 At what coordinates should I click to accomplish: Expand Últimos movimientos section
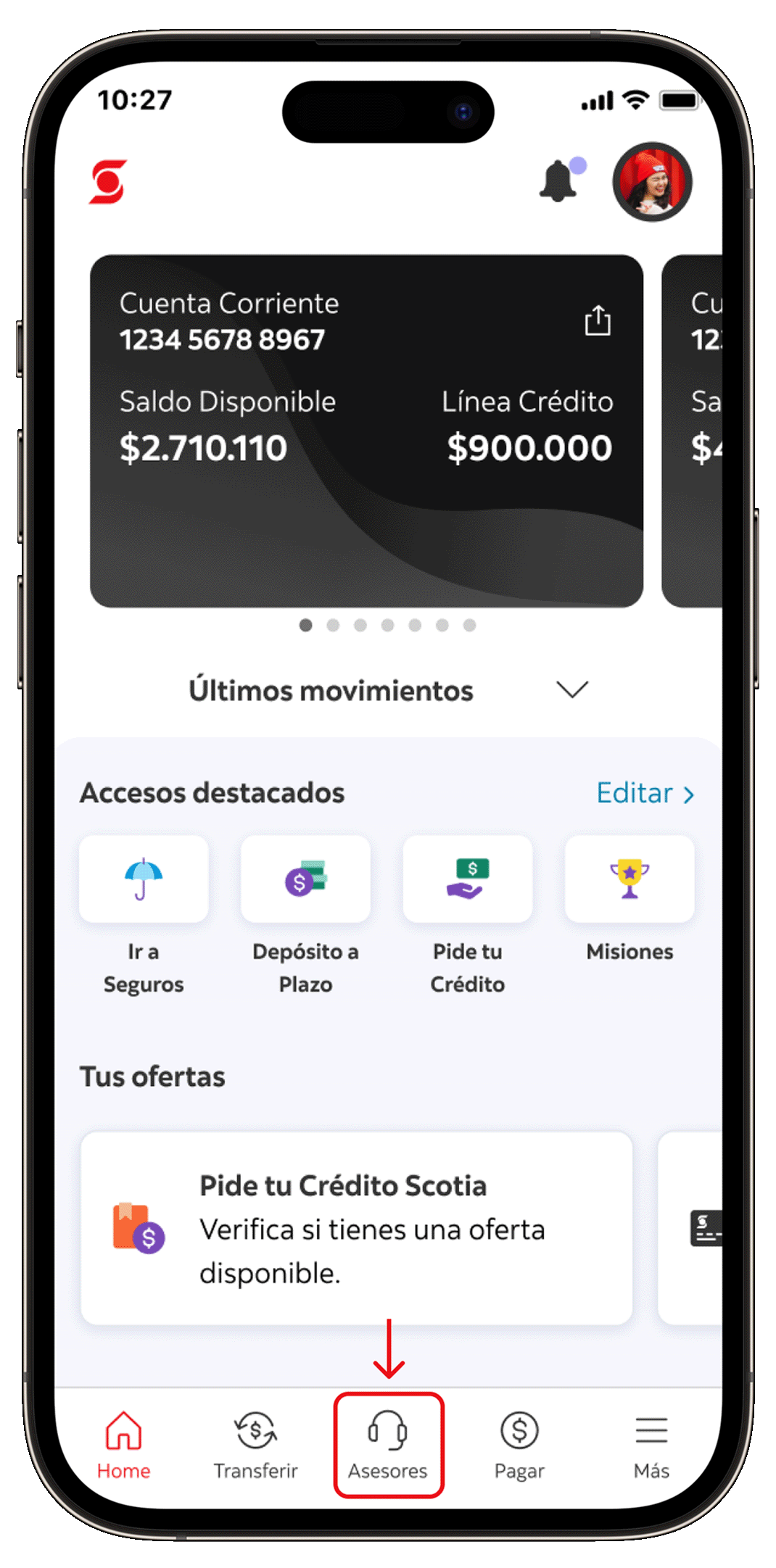point(571,690)
